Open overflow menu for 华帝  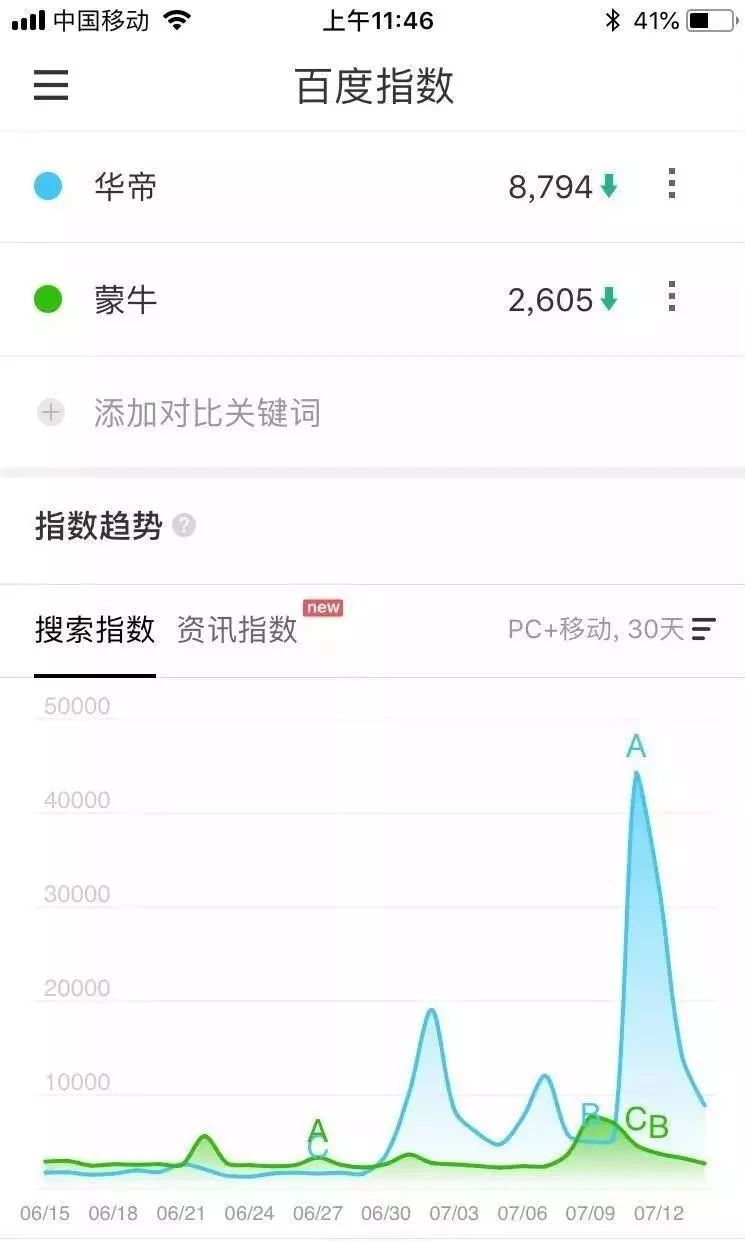(672, 184)
